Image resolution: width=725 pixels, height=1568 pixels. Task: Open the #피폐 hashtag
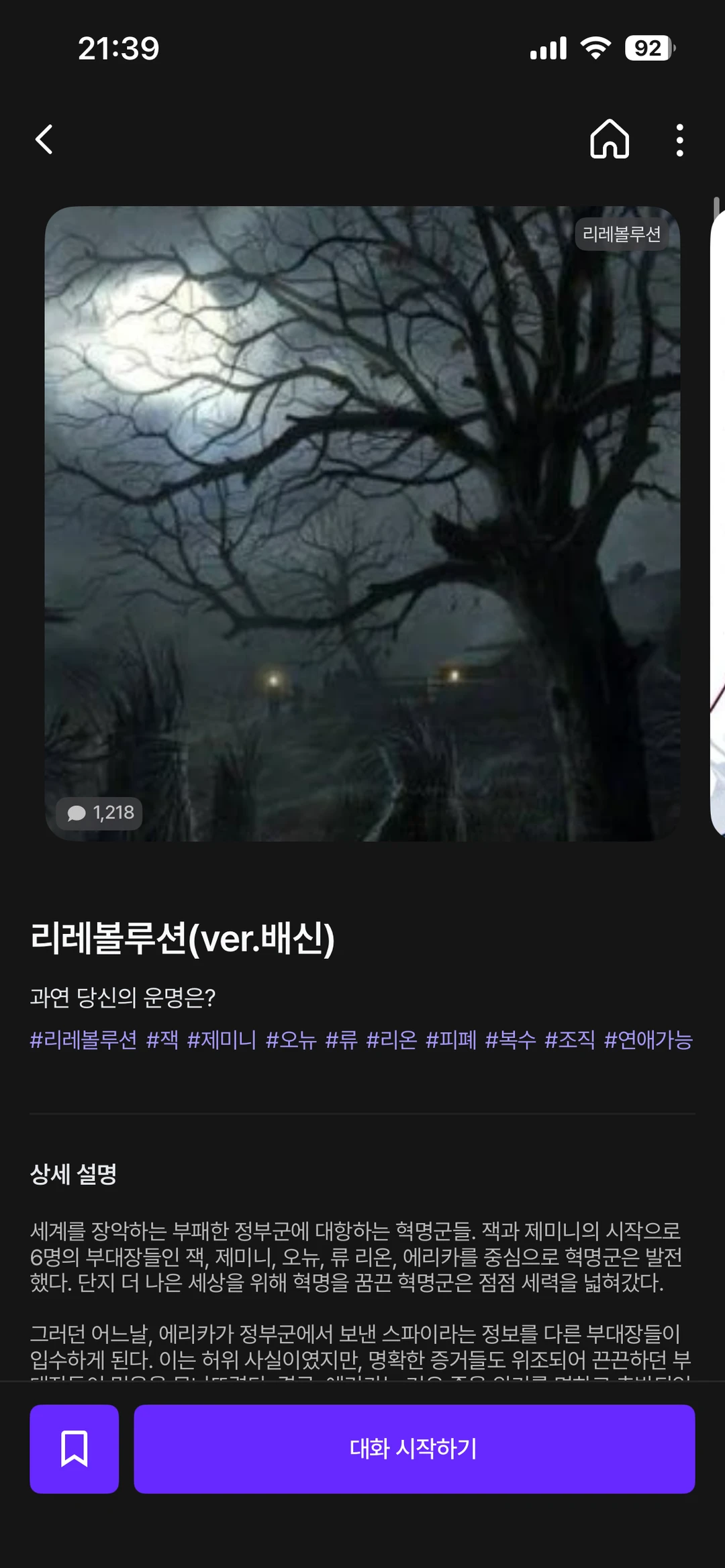coord(451,1040)
